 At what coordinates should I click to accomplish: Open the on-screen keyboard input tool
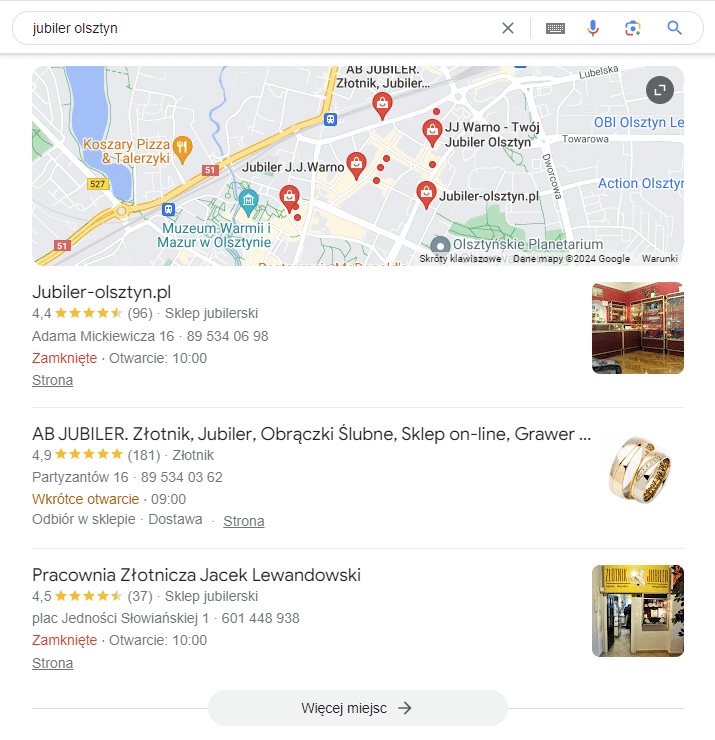(x=555, y=28)
